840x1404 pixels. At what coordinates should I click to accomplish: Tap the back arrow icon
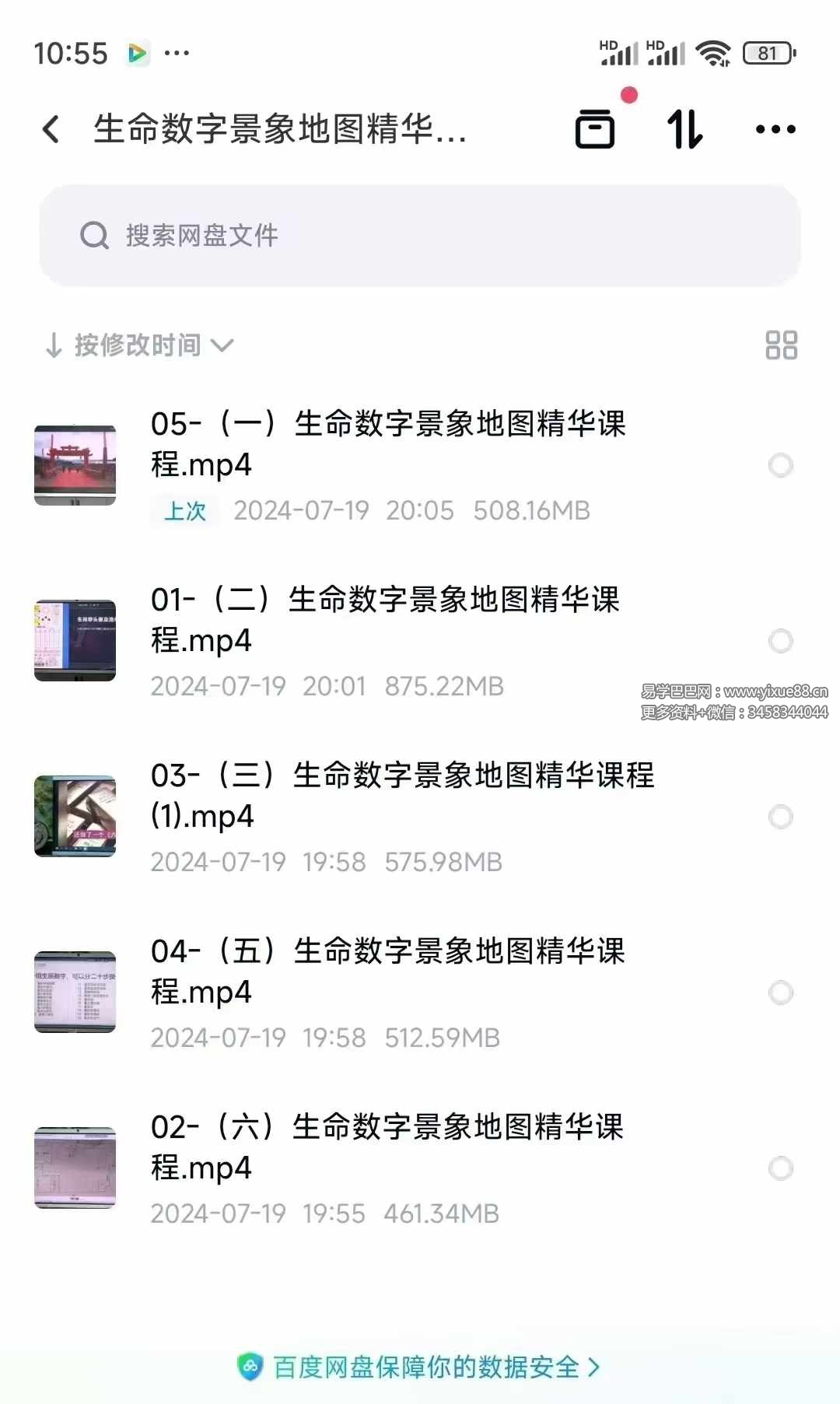point(51,128)
